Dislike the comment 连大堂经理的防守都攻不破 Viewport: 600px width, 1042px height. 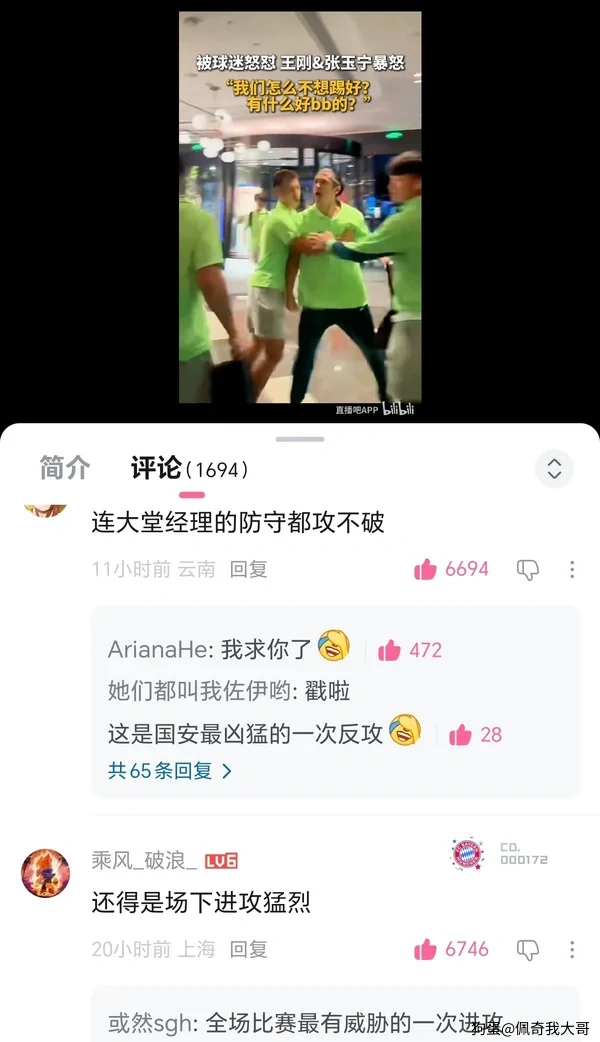[527, 569]
